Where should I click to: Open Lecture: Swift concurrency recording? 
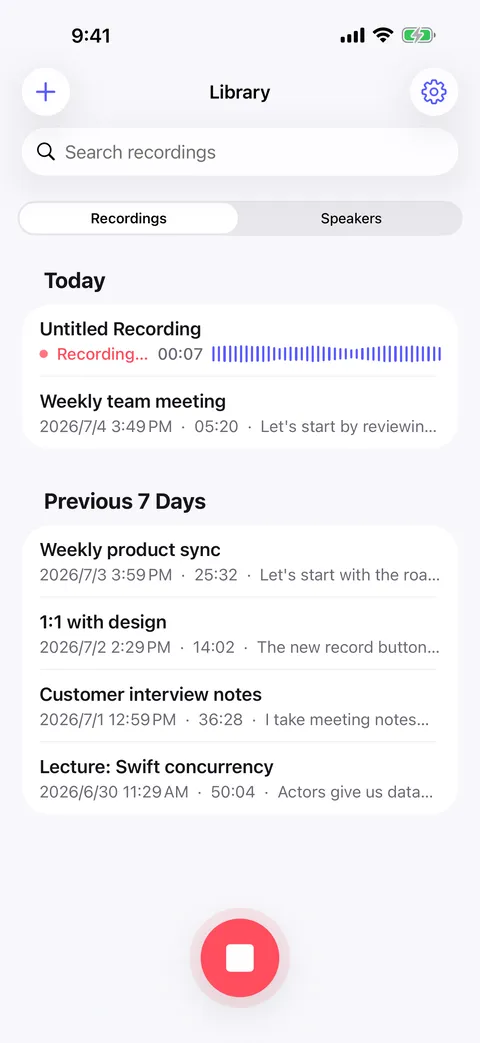click(240, 779)
